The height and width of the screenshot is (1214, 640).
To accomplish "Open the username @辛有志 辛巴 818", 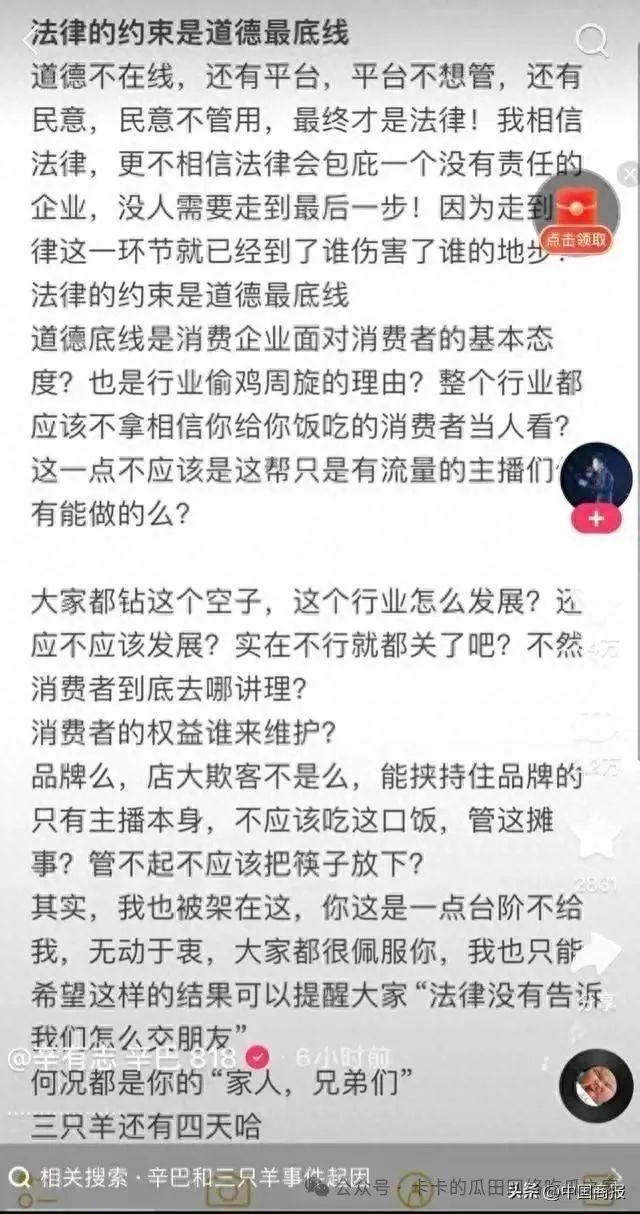I will [x=122, y=1057].
